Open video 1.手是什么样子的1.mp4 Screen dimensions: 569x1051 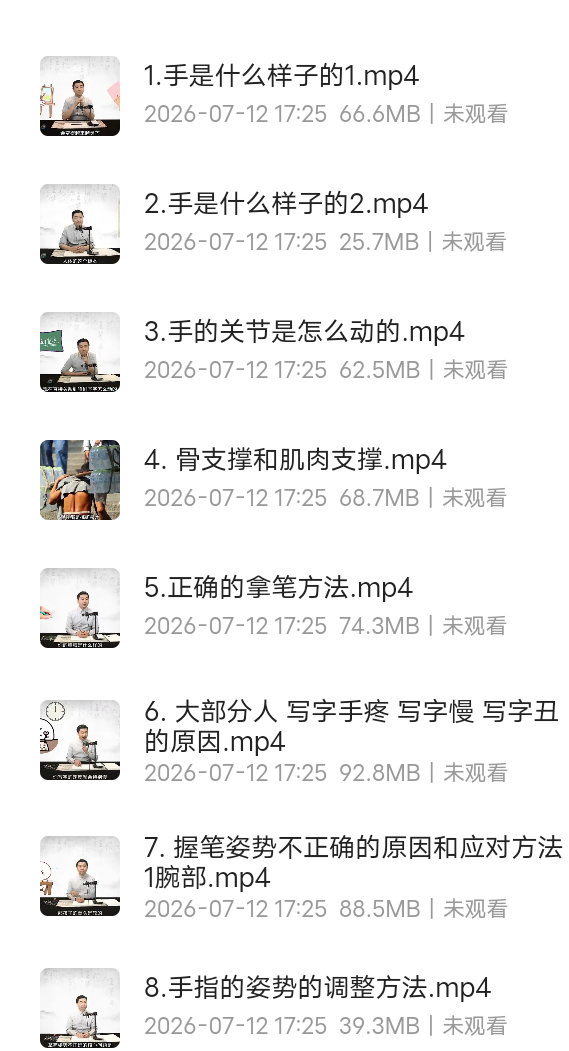click(x=284, y=95)
